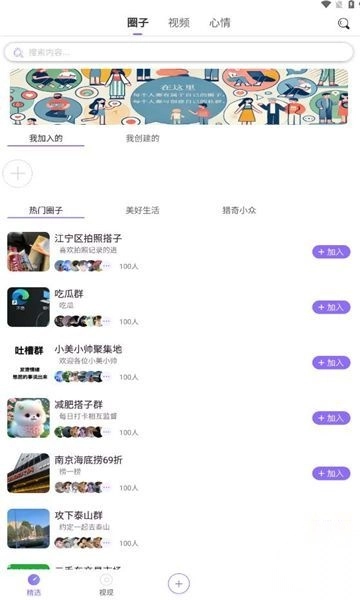Go to the 视频 bottom navigation item

(106, 585)
